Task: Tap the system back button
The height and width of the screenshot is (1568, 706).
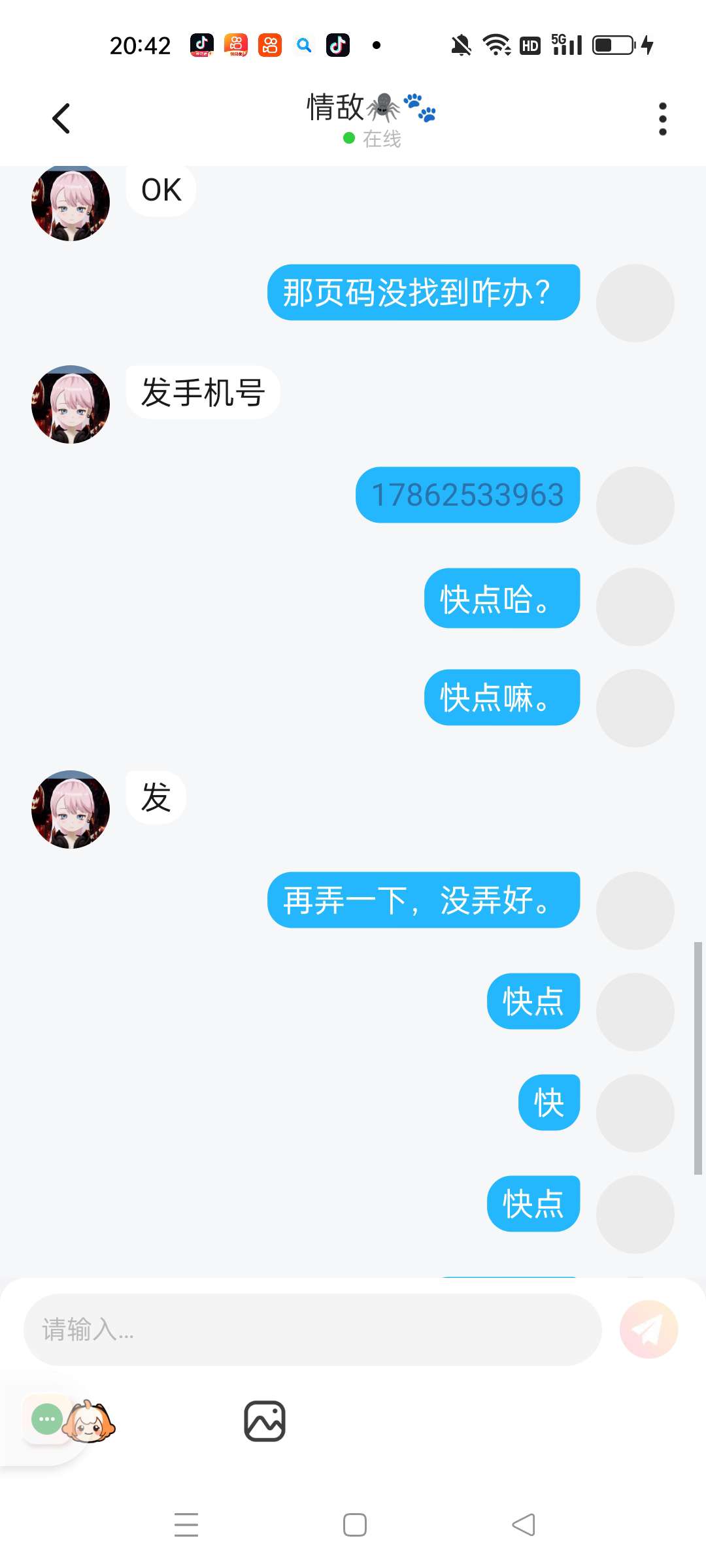Action: pyautogui.click(x=523, y=1525)
